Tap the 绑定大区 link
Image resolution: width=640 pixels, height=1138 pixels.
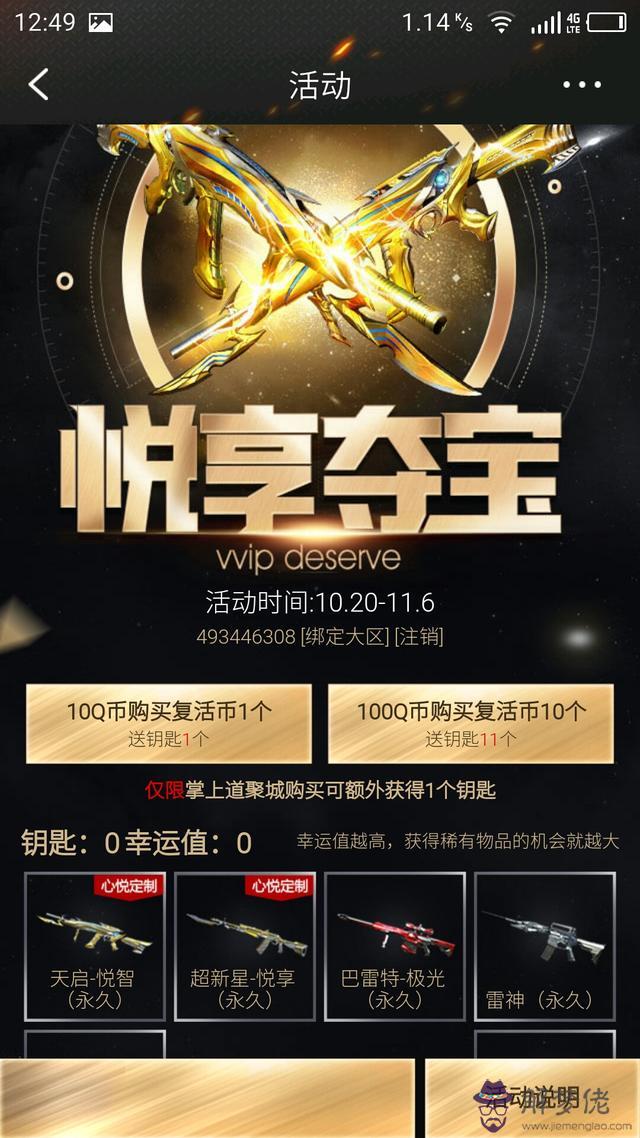(x=344, y=636)
